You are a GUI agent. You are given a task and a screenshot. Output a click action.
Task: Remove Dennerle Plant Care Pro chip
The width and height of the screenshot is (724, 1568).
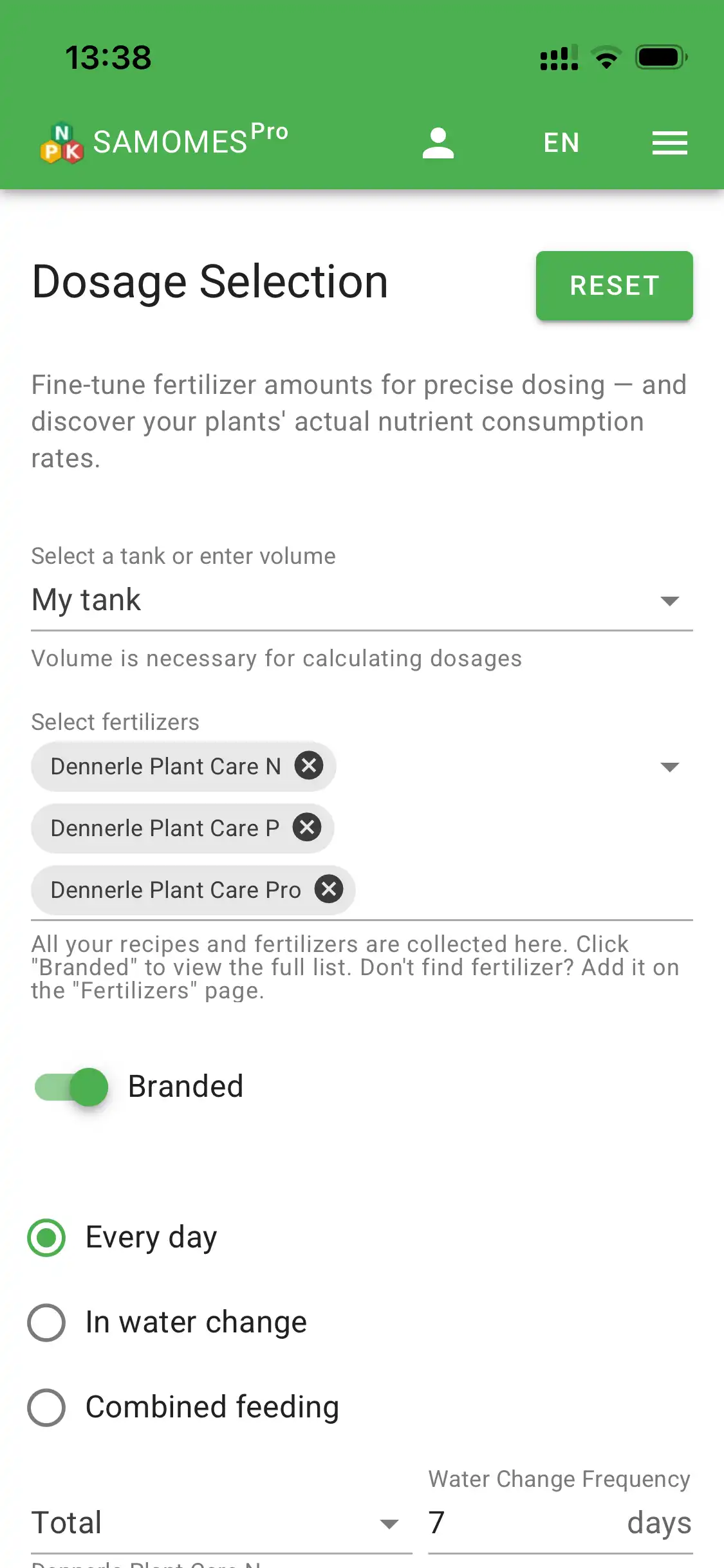329,890
